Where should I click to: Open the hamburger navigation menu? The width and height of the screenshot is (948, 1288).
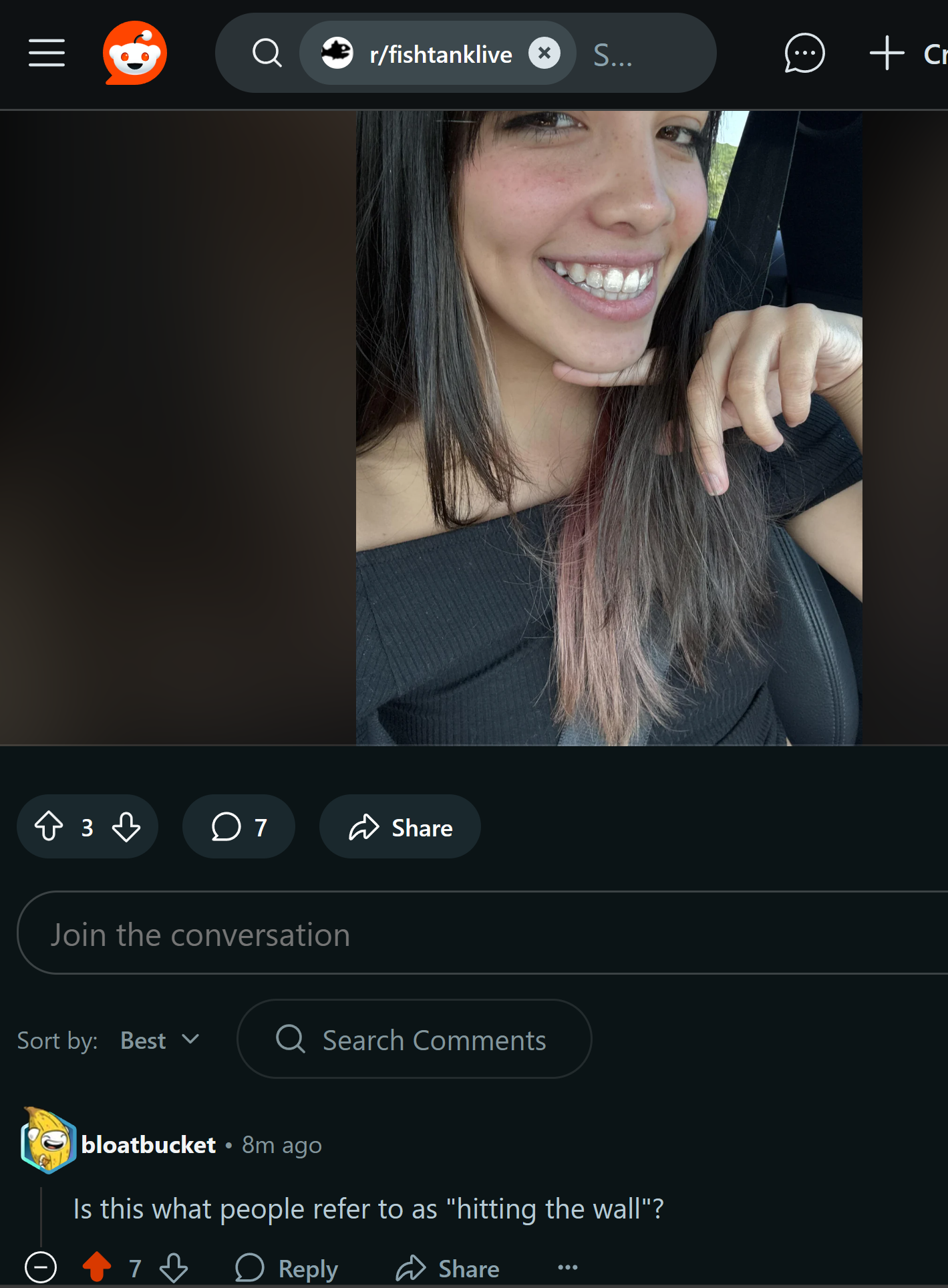click(x=47, y=53)
